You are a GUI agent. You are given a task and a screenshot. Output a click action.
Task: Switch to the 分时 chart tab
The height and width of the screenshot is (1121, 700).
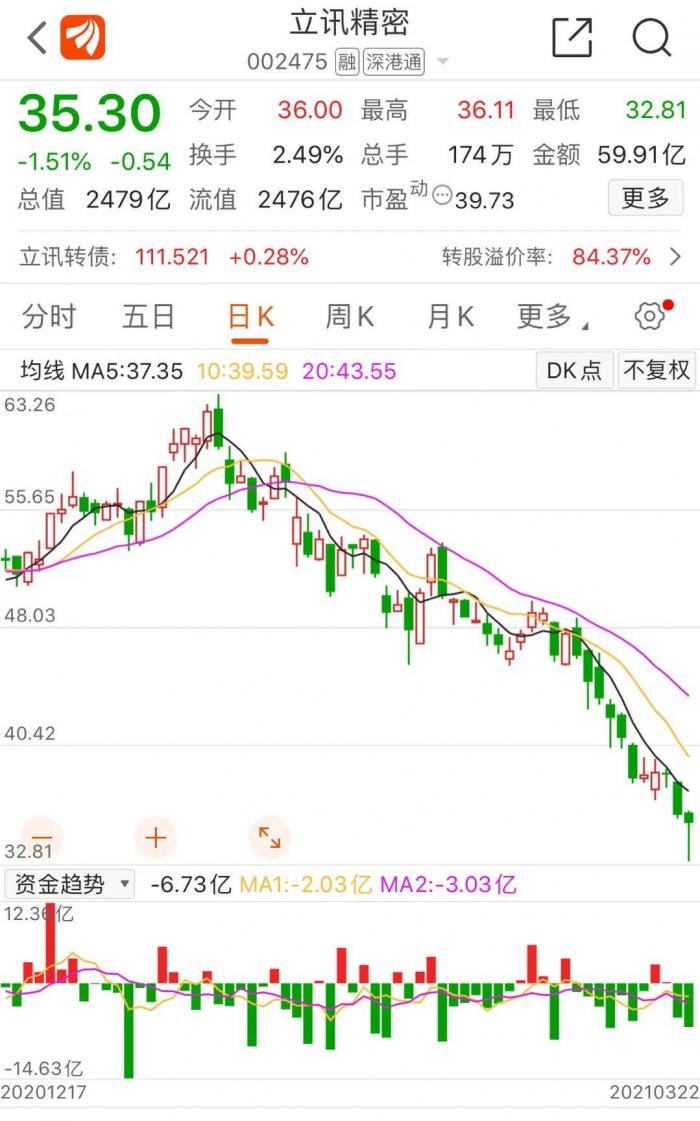[49, 317]
